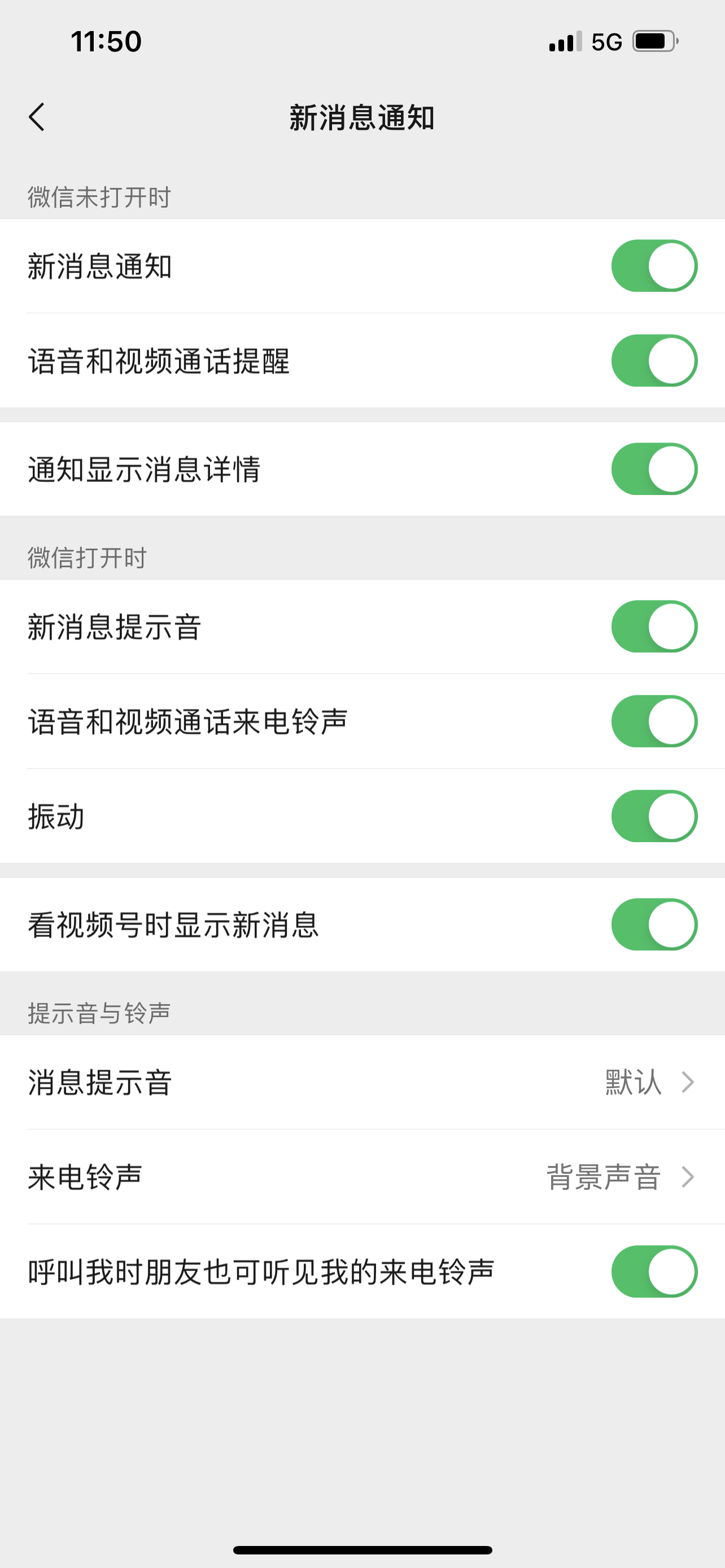Go back from 新消息通知 page

coord(37,117)
